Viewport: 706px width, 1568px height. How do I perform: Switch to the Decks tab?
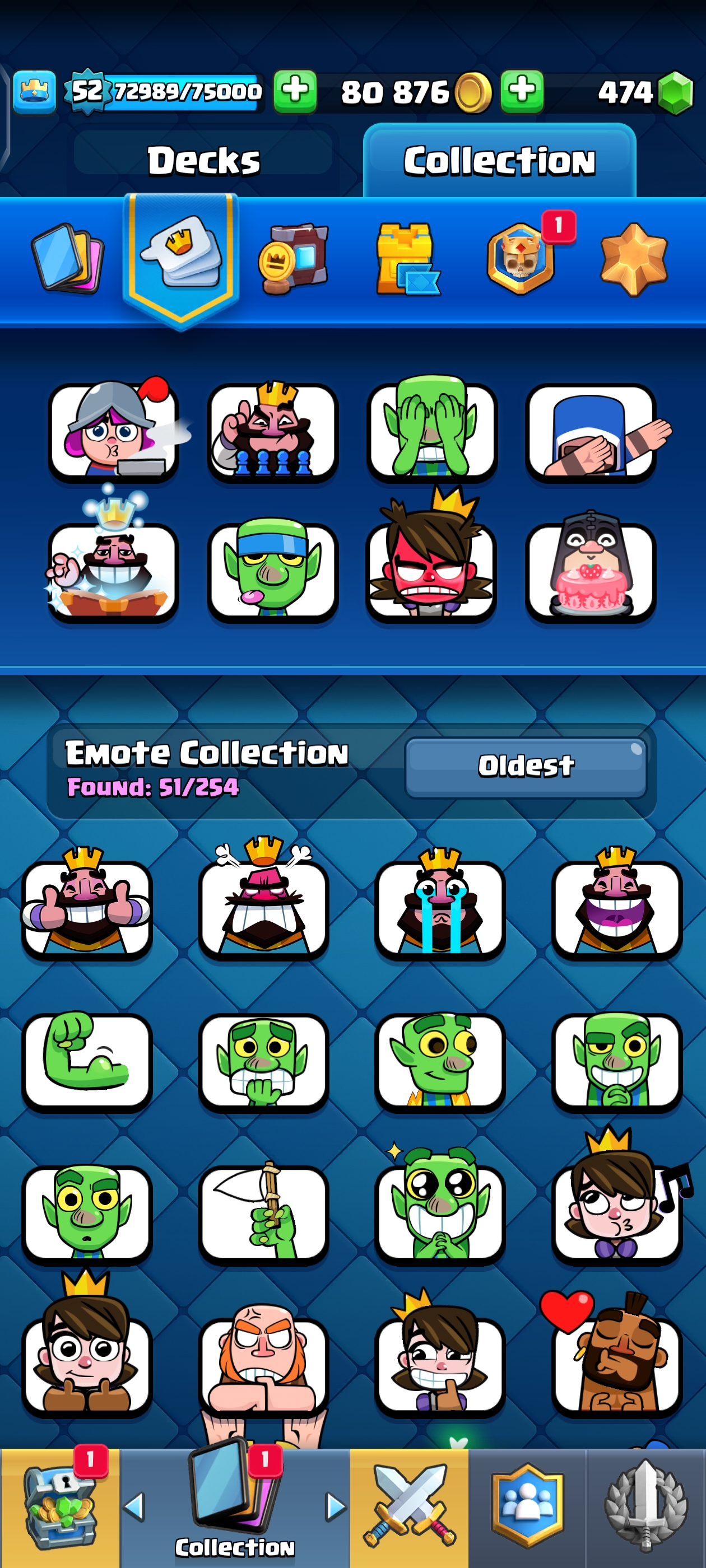pos(203,160)
